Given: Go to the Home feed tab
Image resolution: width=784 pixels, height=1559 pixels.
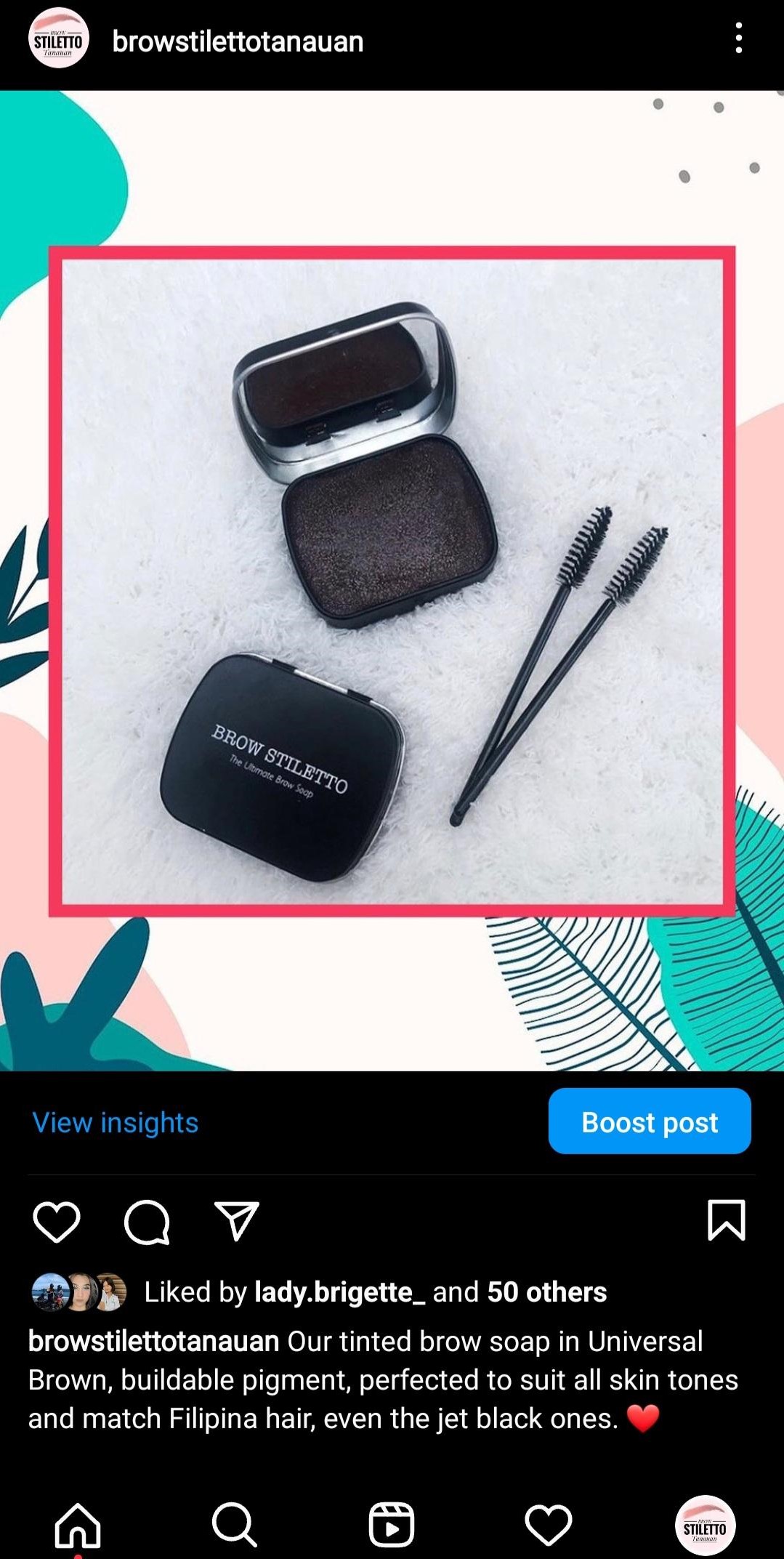Looking at the screenshot, I should tap(78, 1525).
